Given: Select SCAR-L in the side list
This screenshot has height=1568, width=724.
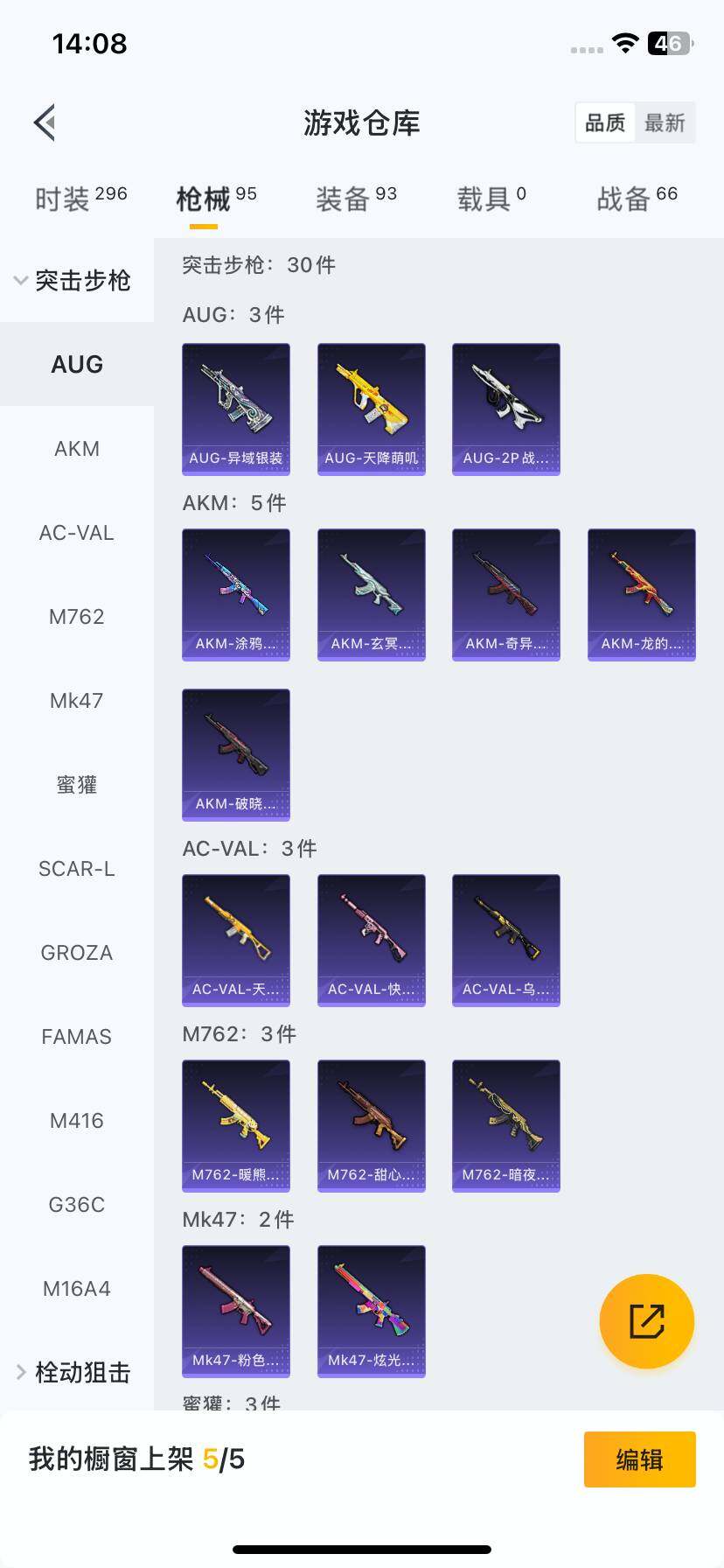Looking at the screenshot, I should click(x=77, y=869).
